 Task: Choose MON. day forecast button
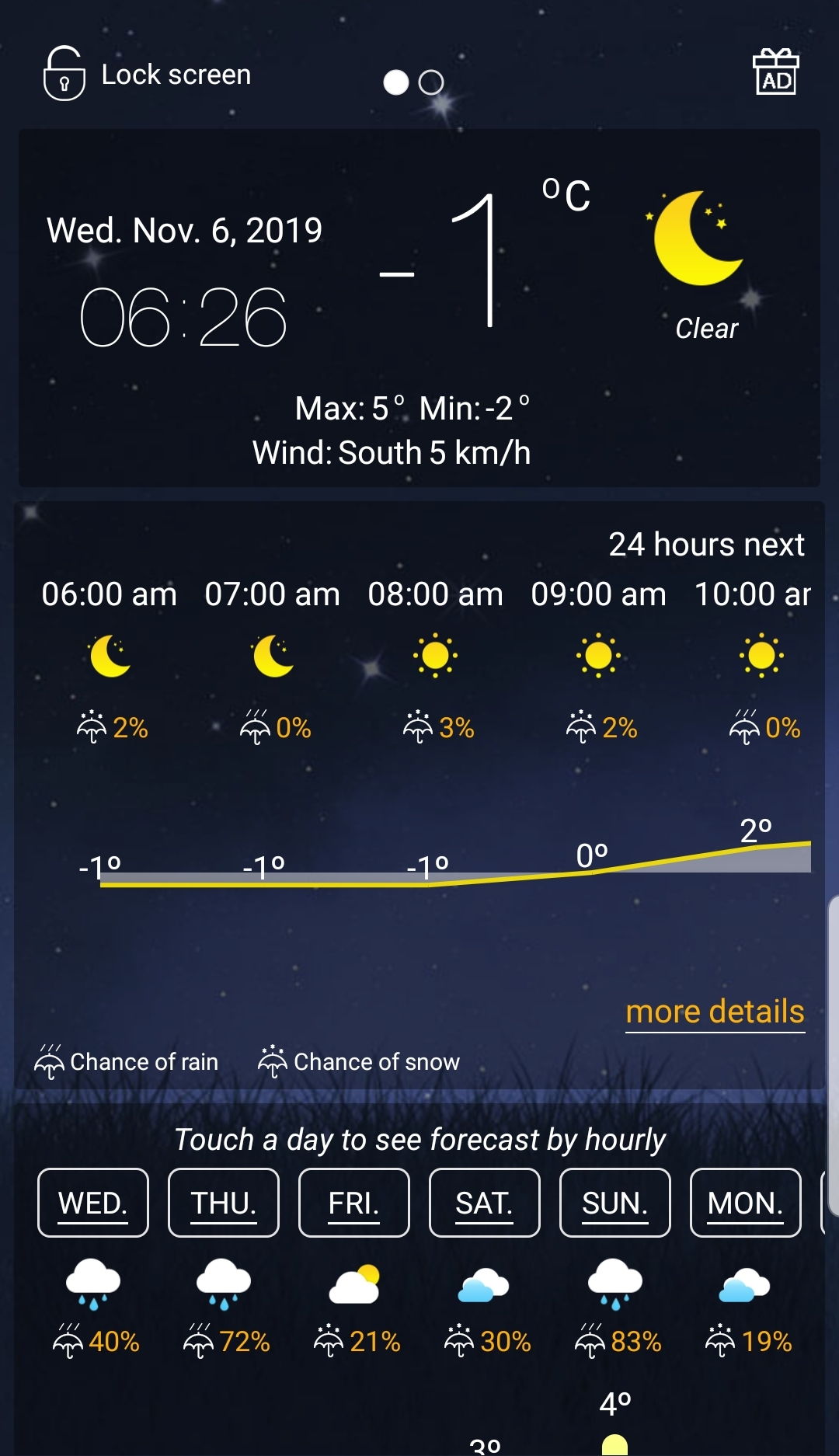(x=746, y=1203)
